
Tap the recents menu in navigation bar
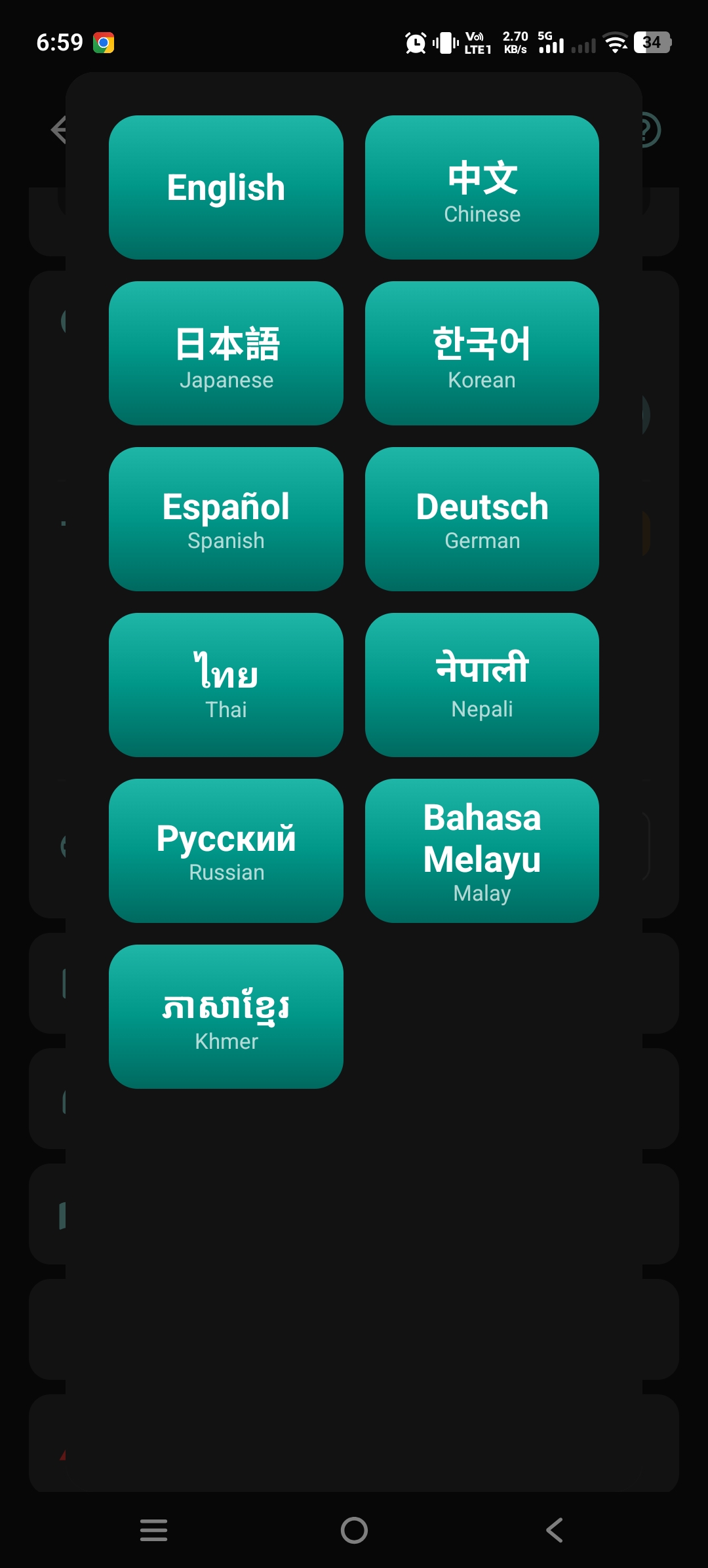(x=153, y=1529)
